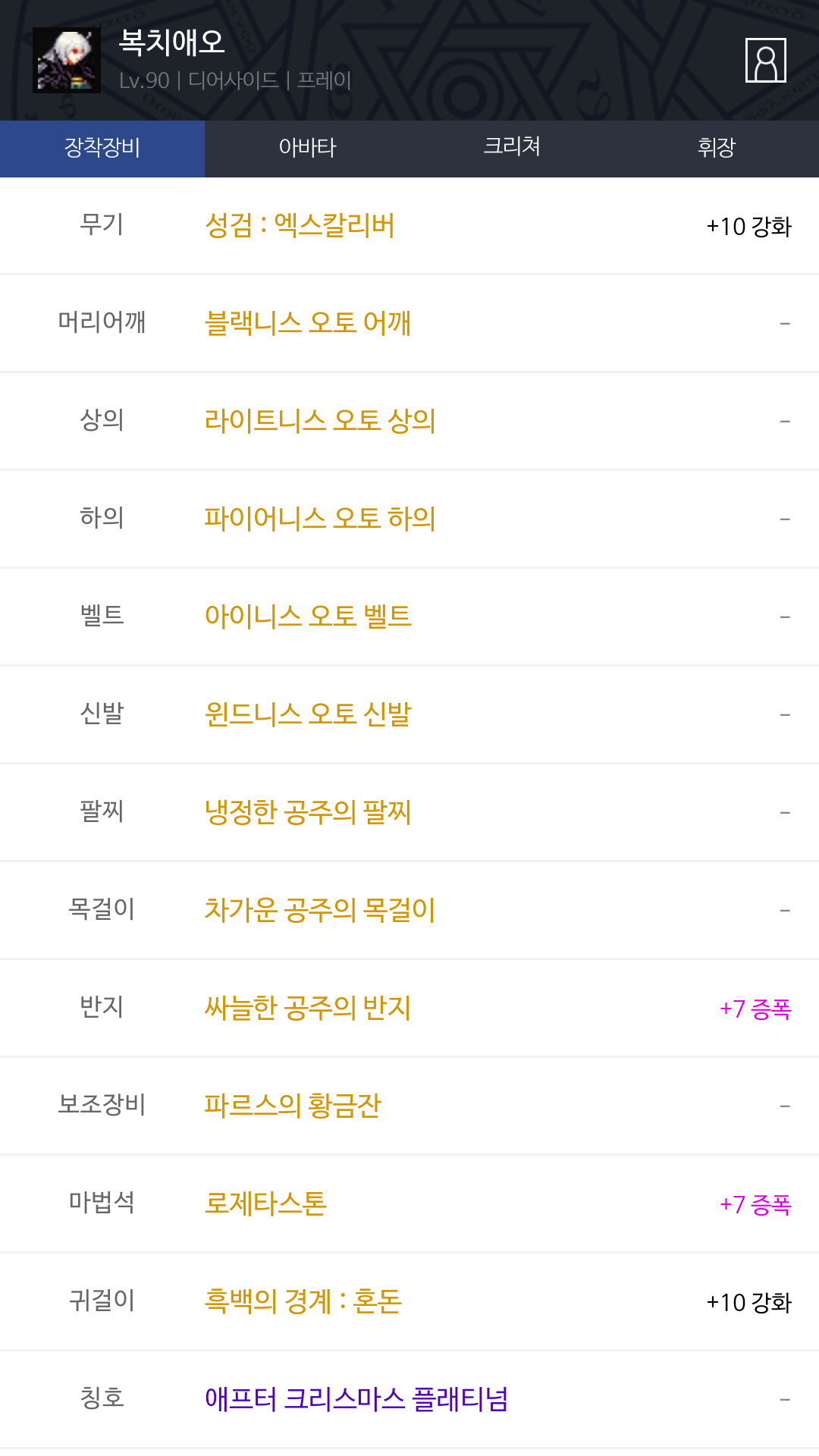Tap the character avatar 복치애오
819x1456 pixels.
click(x=67, y=60)
